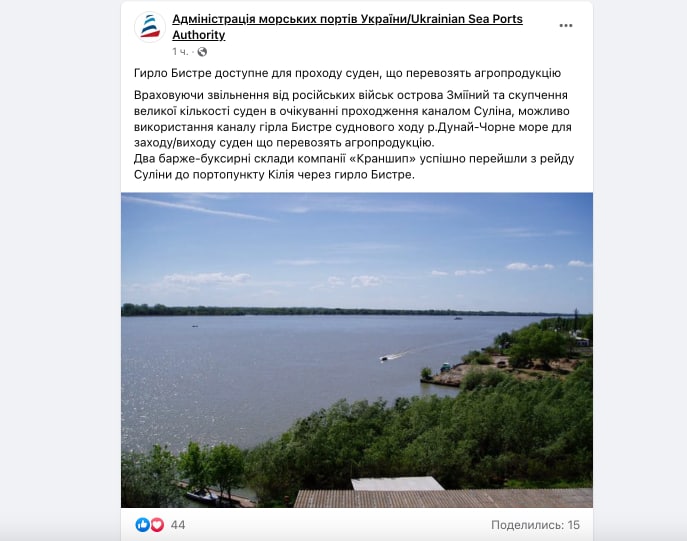Open the river photo in the post
687x541 pixels.
click(x=357, y=350)
